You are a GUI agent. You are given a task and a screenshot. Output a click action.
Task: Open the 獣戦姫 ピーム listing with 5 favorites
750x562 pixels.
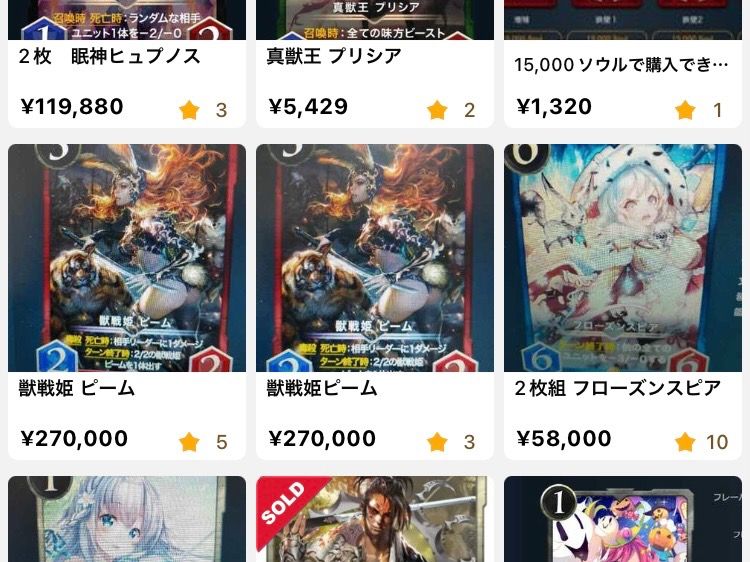[x=126, y=258]
